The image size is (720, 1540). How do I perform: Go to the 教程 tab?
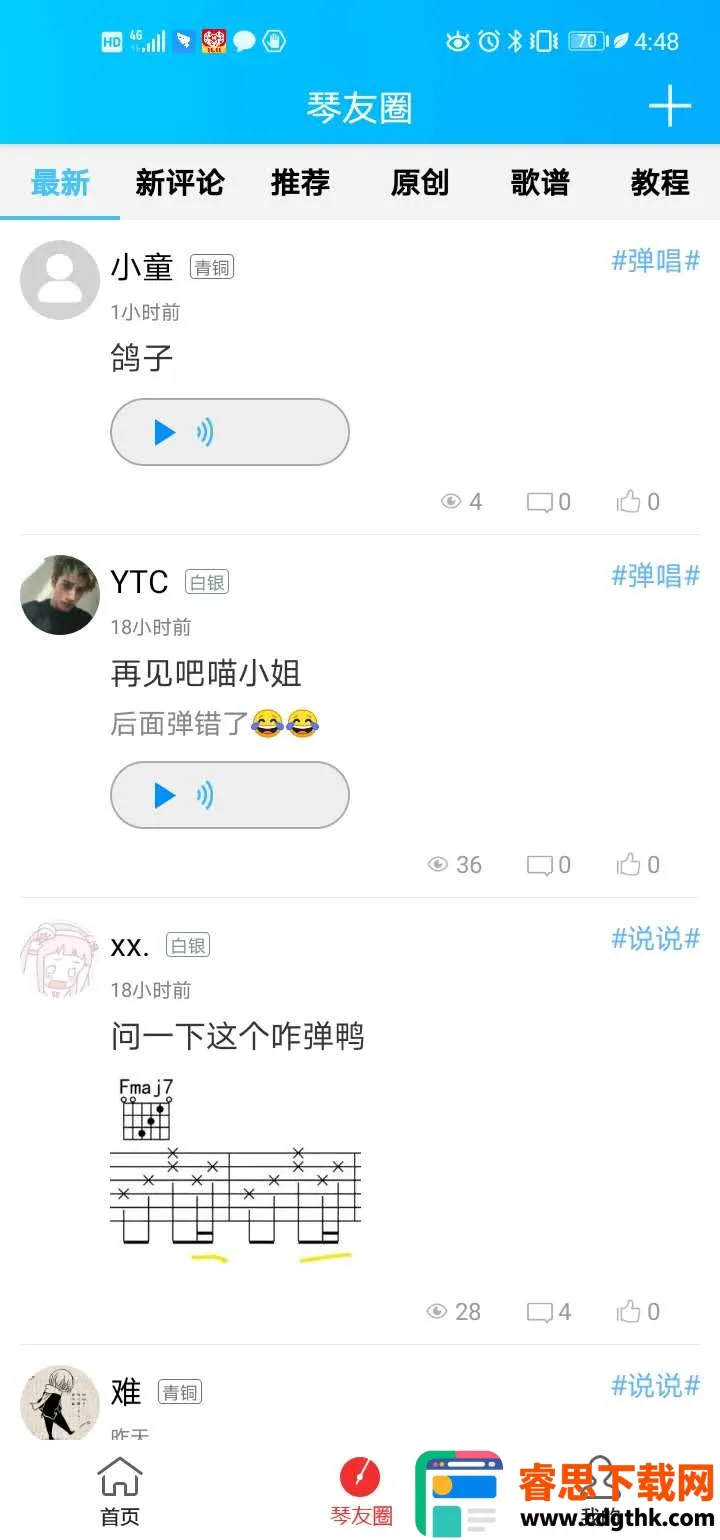(660, 183)
